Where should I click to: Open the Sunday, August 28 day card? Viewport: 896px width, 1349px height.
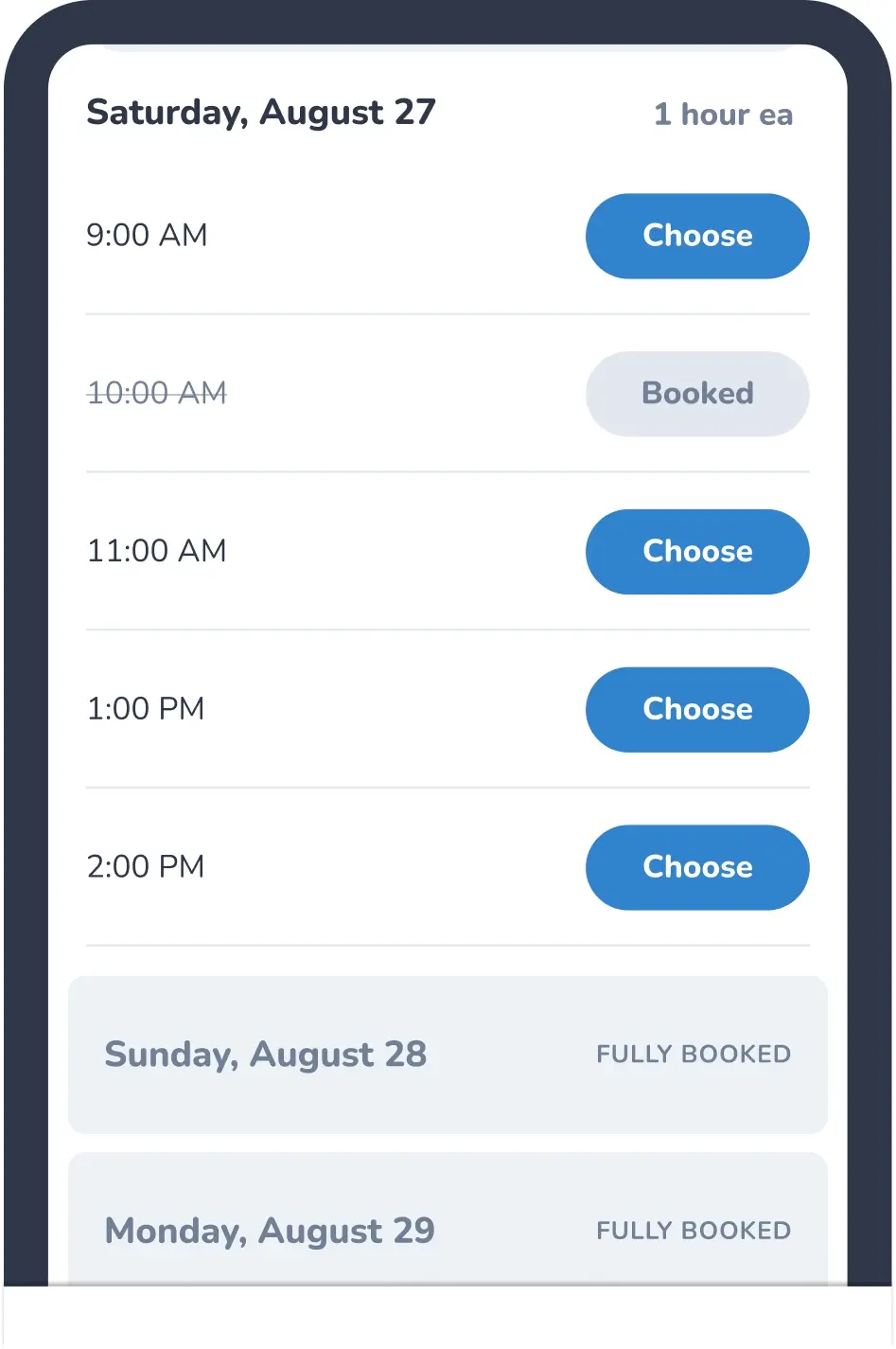(x=447, y=1055)
